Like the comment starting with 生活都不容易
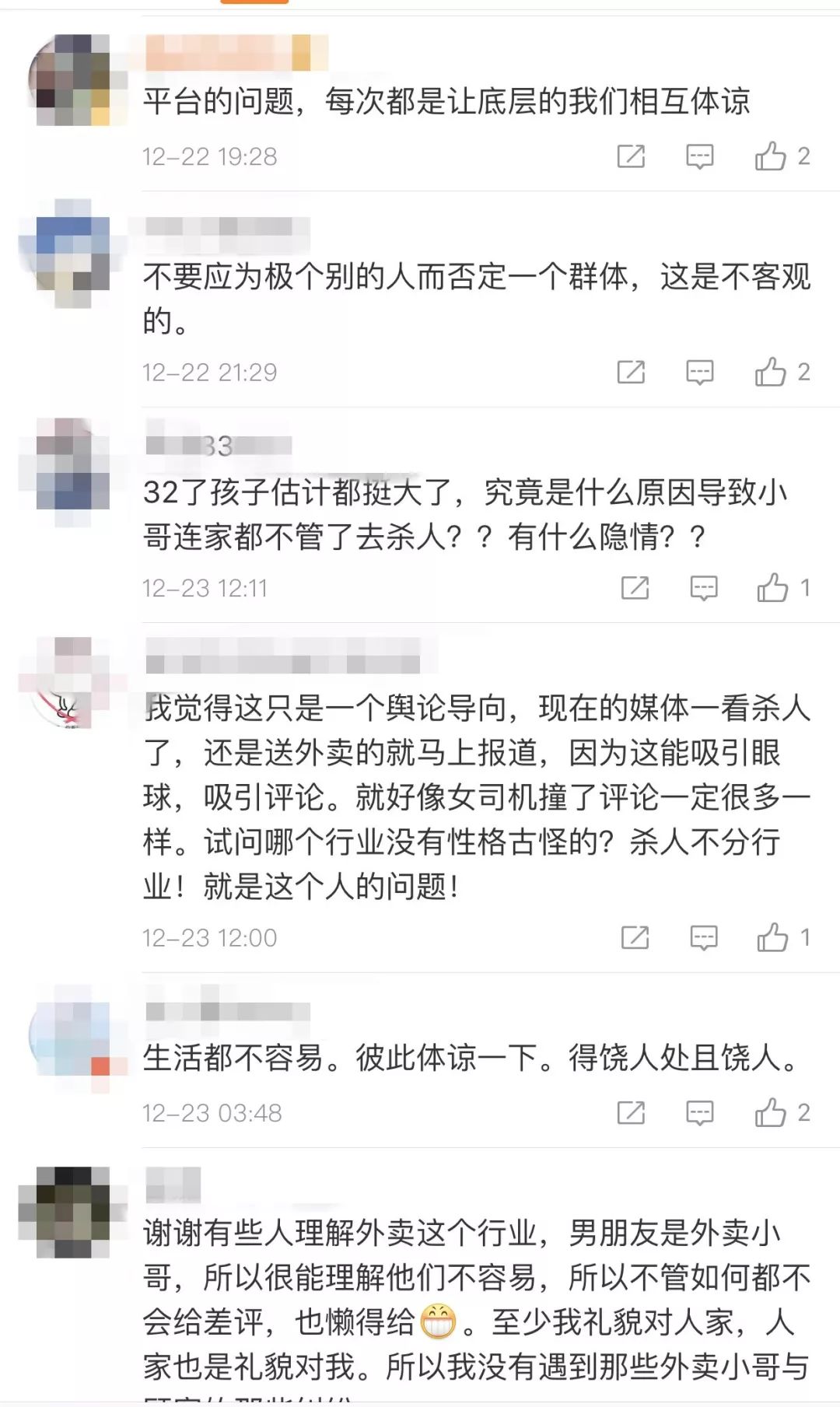Viewport: 840px width, 1407px height. pyautogui.click(x=771, y=1113)
